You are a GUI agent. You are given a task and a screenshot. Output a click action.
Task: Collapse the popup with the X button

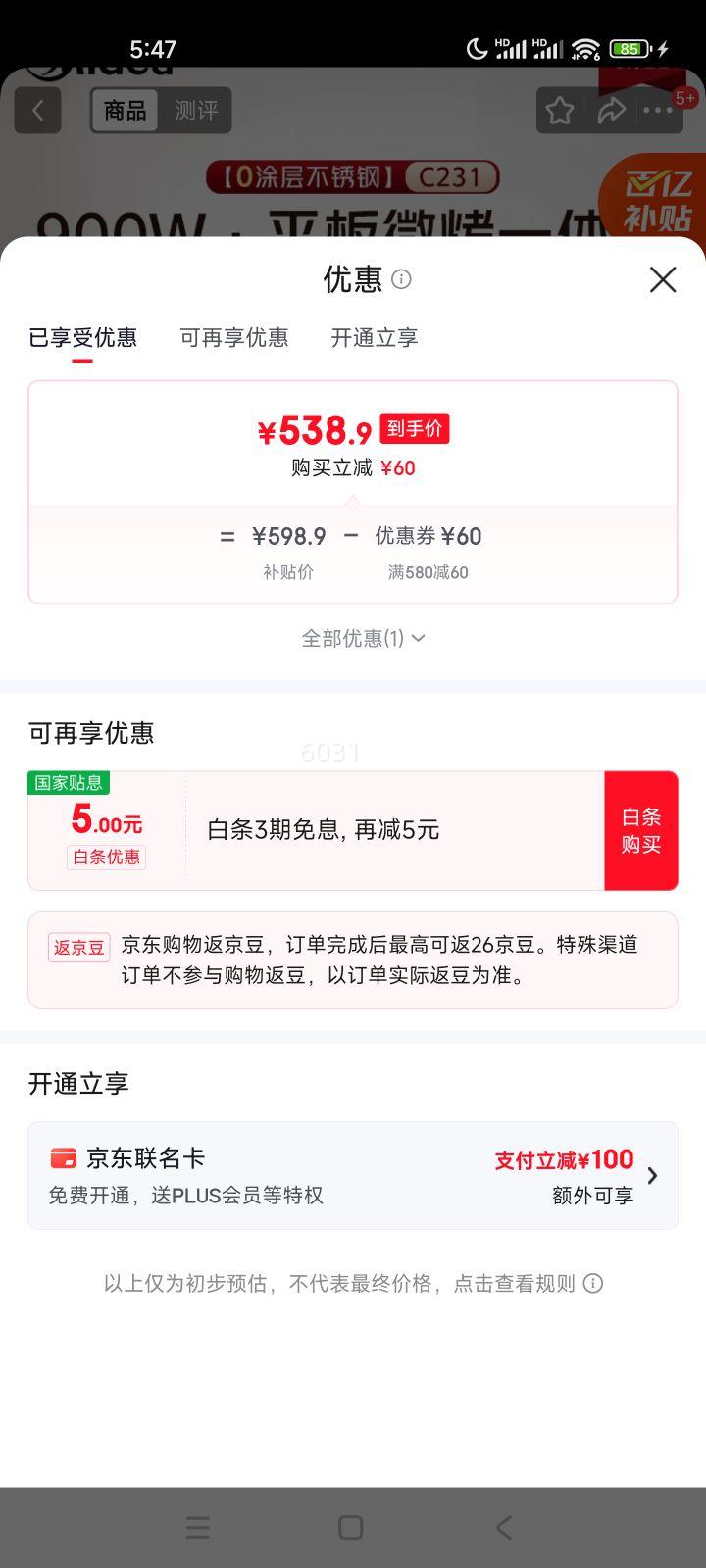coord(663,280)
